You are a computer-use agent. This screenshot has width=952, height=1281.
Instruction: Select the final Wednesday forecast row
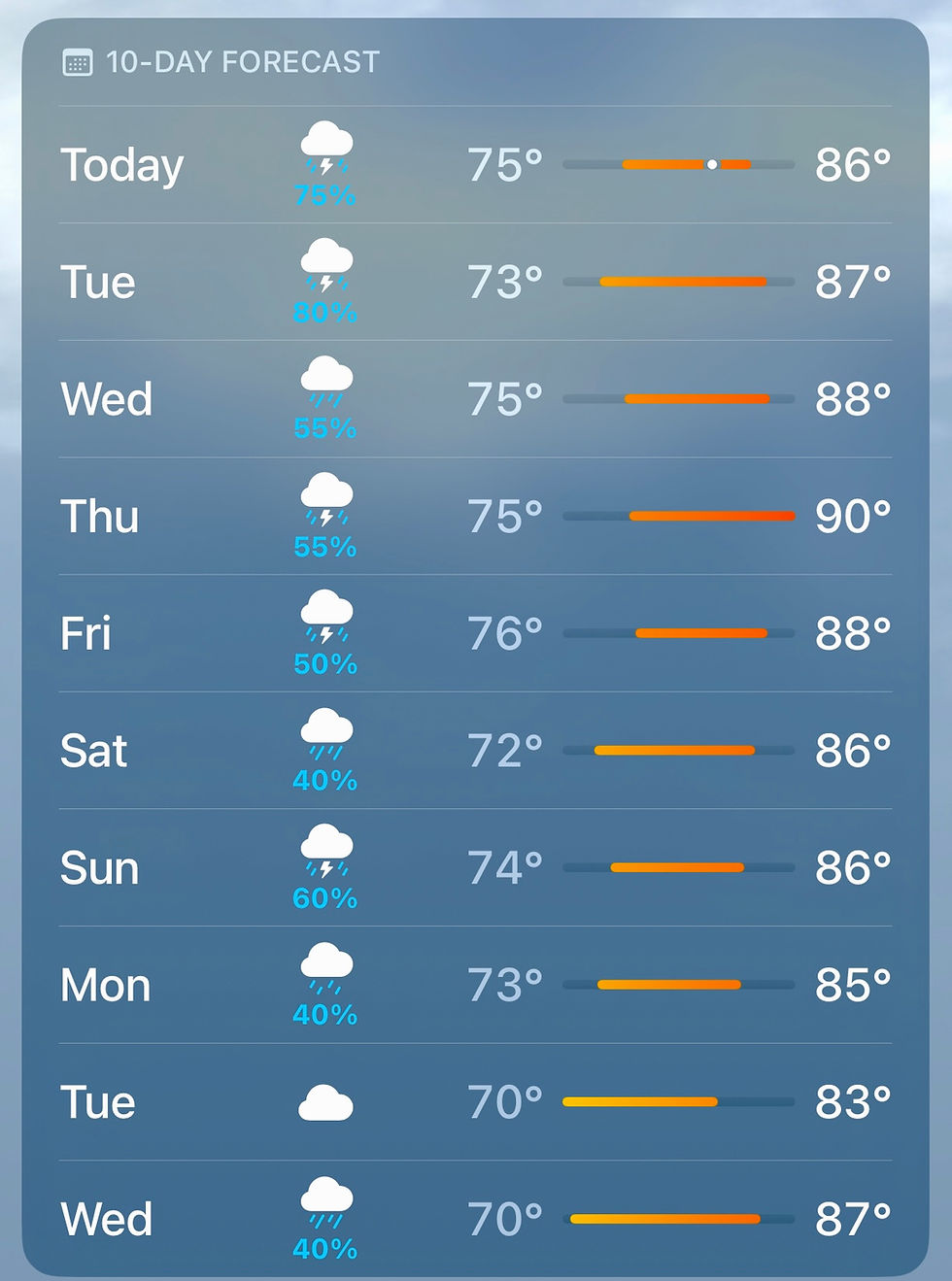coord(476,1217)
